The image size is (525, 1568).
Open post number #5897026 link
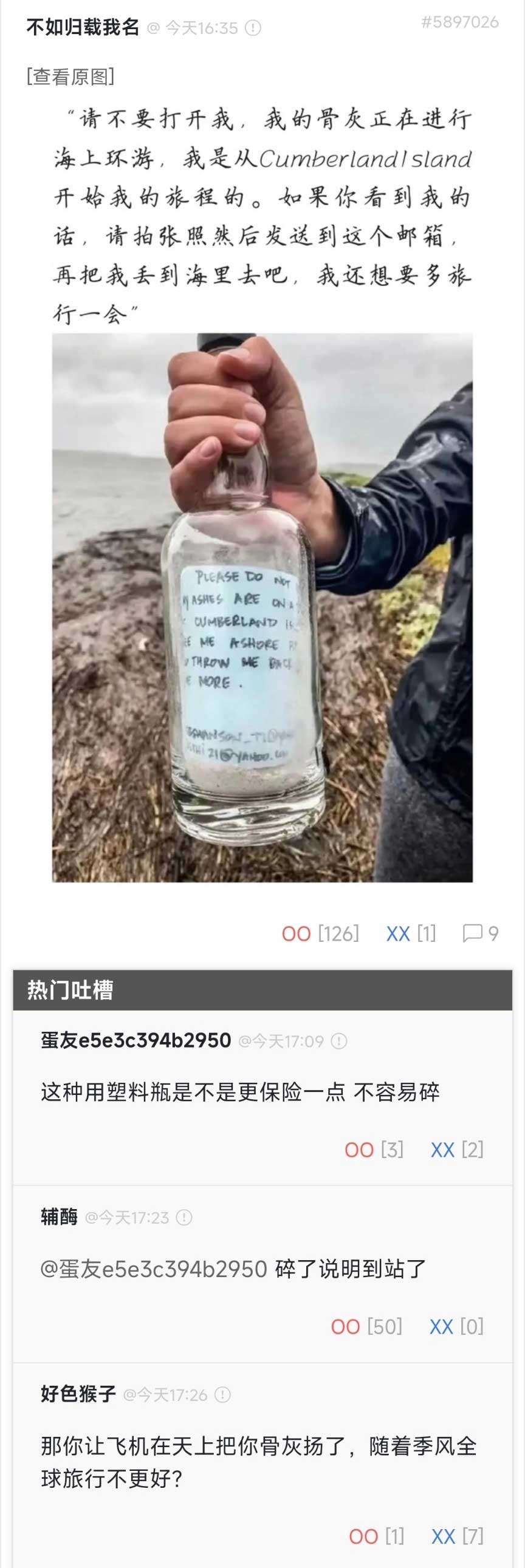[459, 22]
